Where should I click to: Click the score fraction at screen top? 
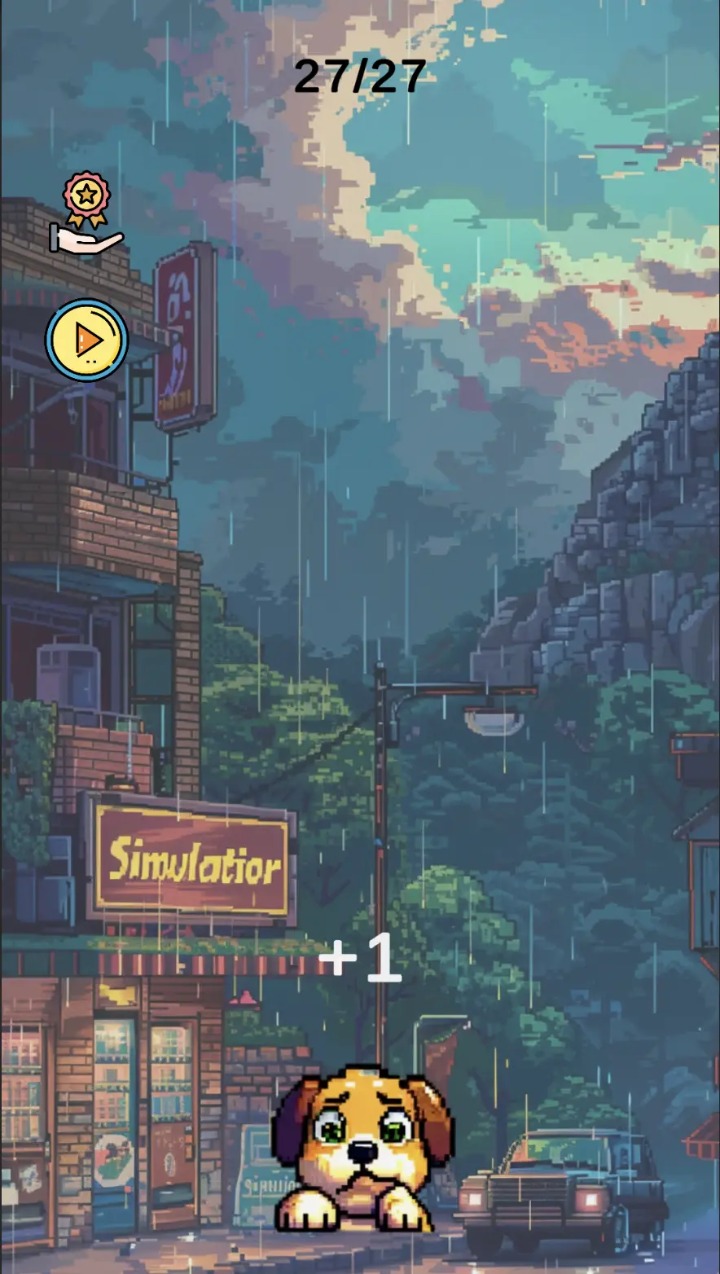pyautogui.click(x=362, y=75)
